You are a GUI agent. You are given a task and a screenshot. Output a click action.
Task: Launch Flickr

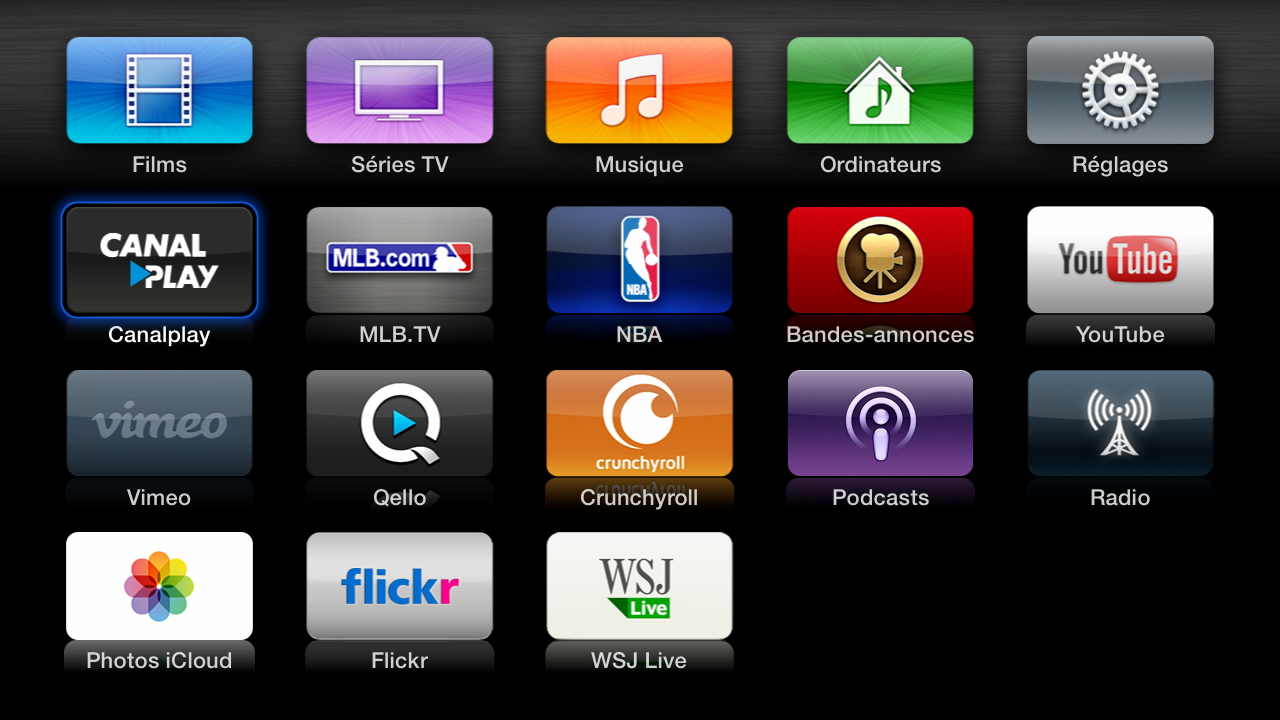pos(399,586)
